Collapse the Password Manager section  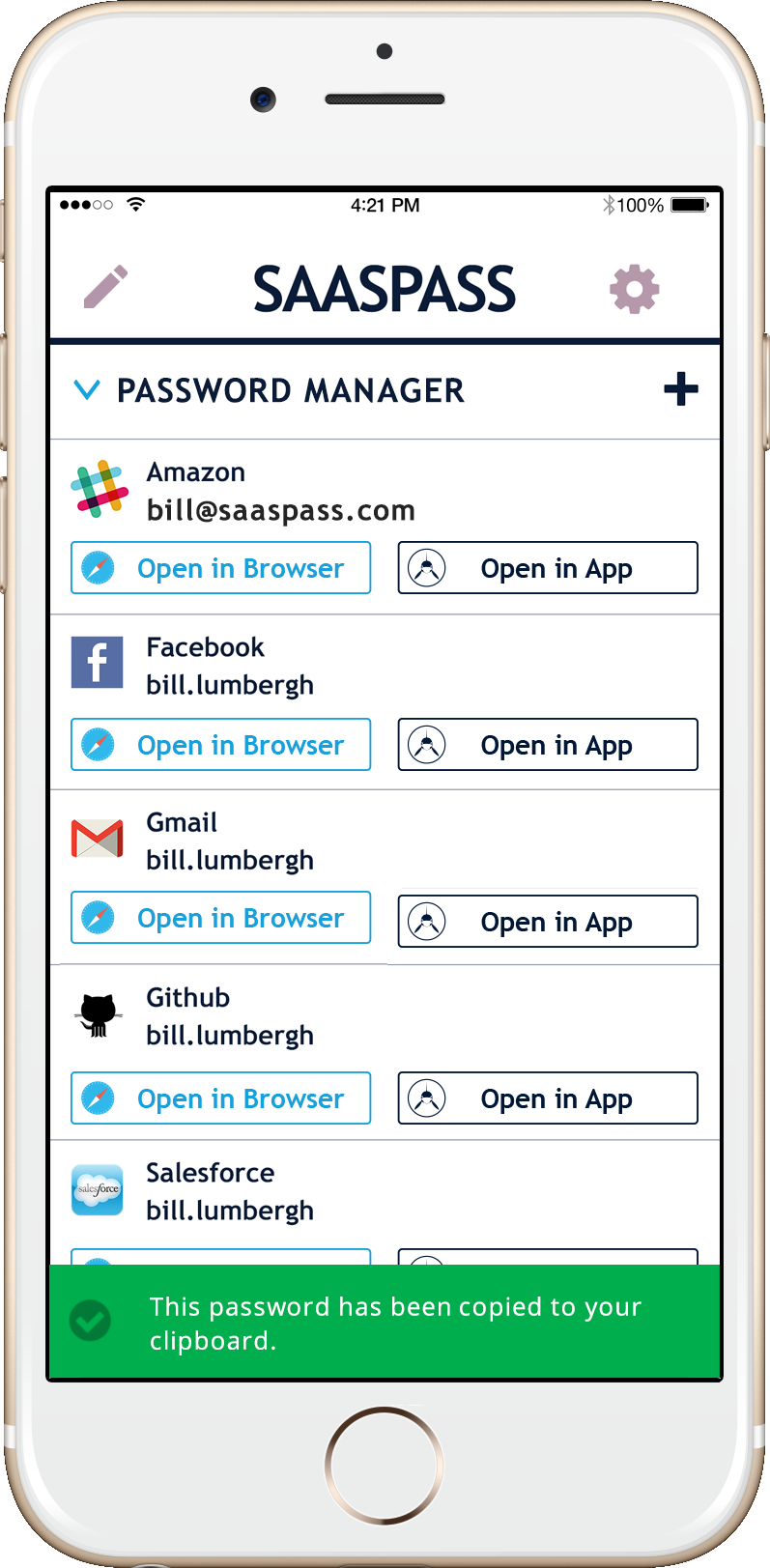[x=87, y=390]
